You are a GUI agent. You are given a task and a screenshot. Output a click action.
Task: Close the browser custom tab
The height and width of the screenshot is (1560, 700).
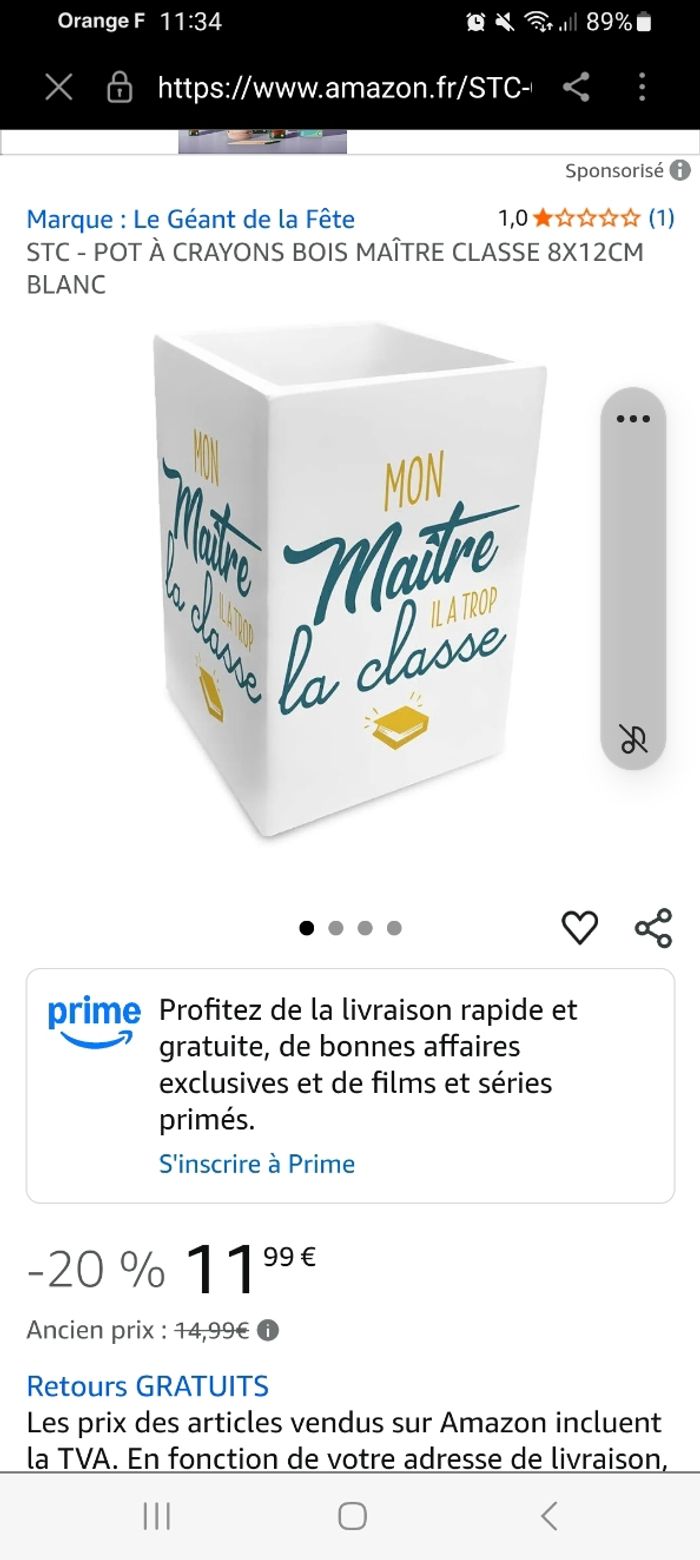click(59, 88)
